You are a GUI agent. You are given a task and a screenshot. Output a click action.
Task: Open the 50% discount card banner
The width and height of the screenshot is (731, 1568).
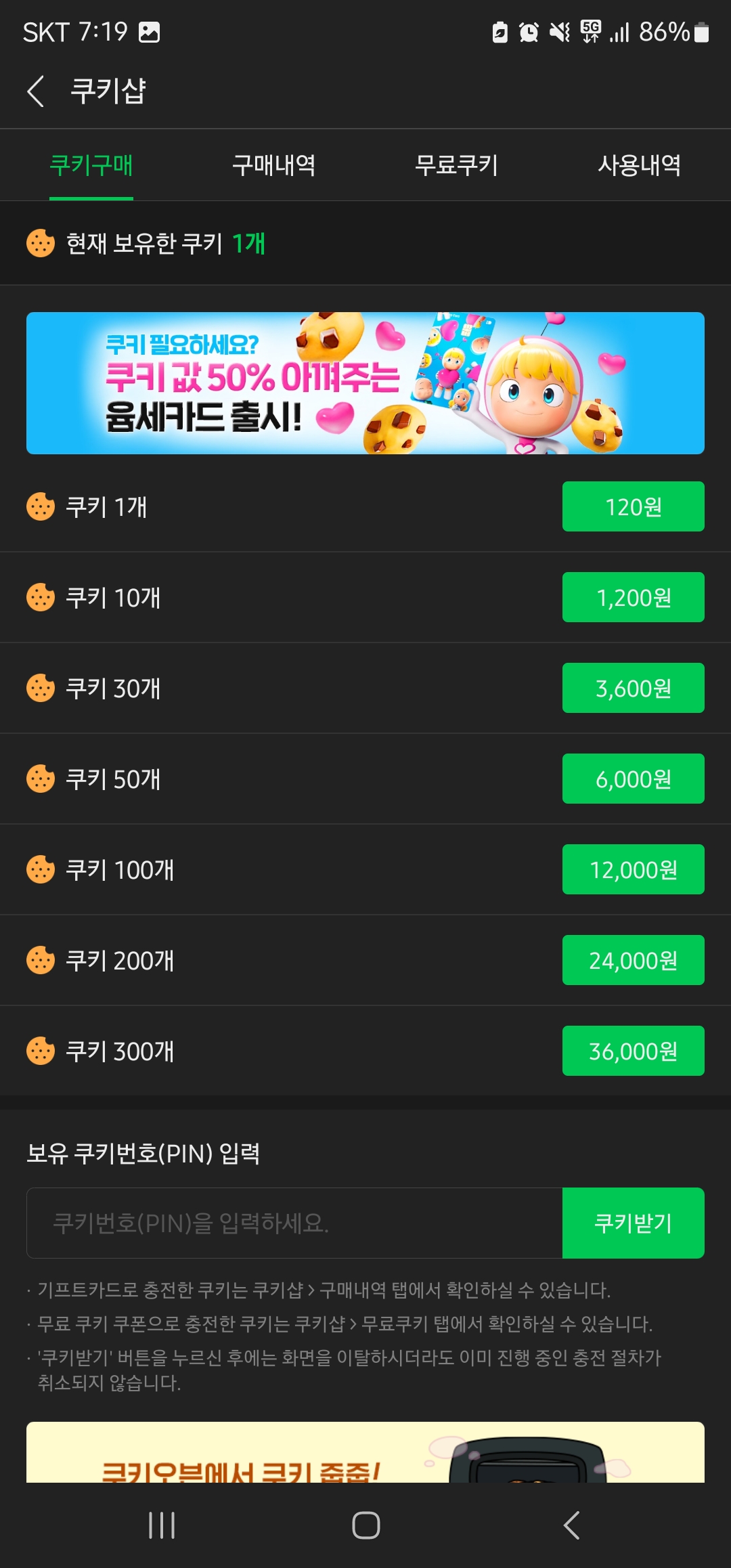click(365, 383)
